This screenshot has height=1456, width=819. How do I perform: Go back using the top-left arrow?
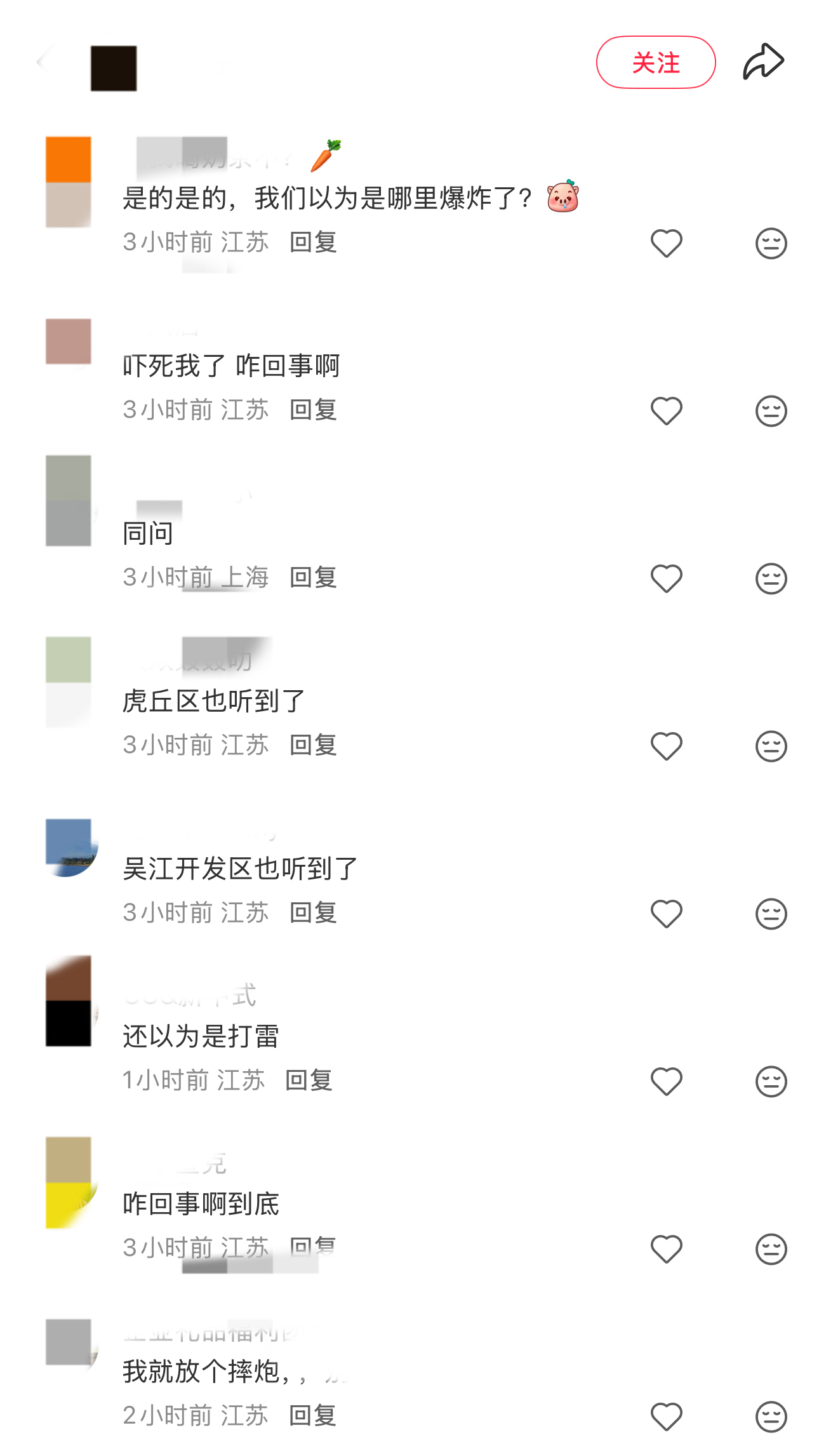click(43, 62)
